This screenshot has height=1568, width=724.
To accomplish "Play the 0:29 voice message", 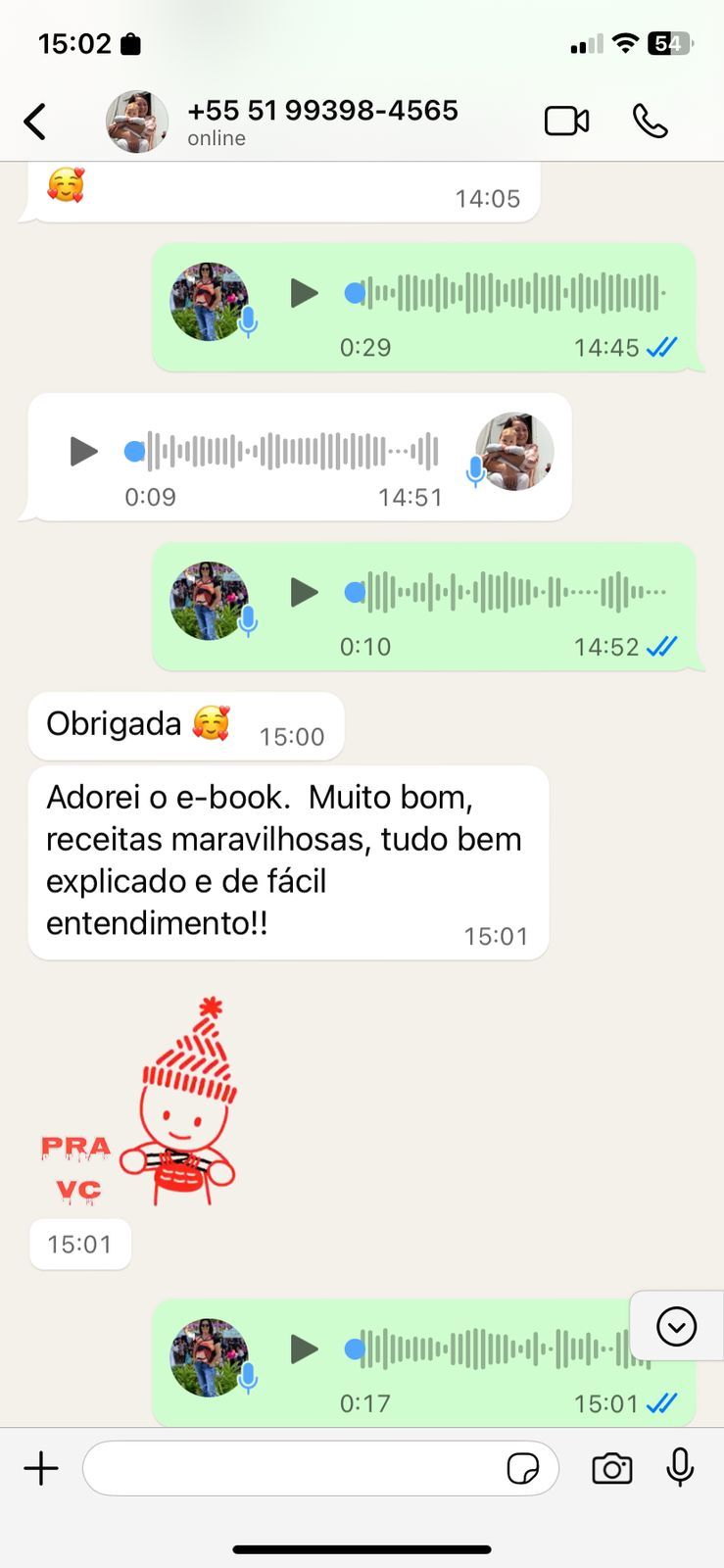I will 304,293.
